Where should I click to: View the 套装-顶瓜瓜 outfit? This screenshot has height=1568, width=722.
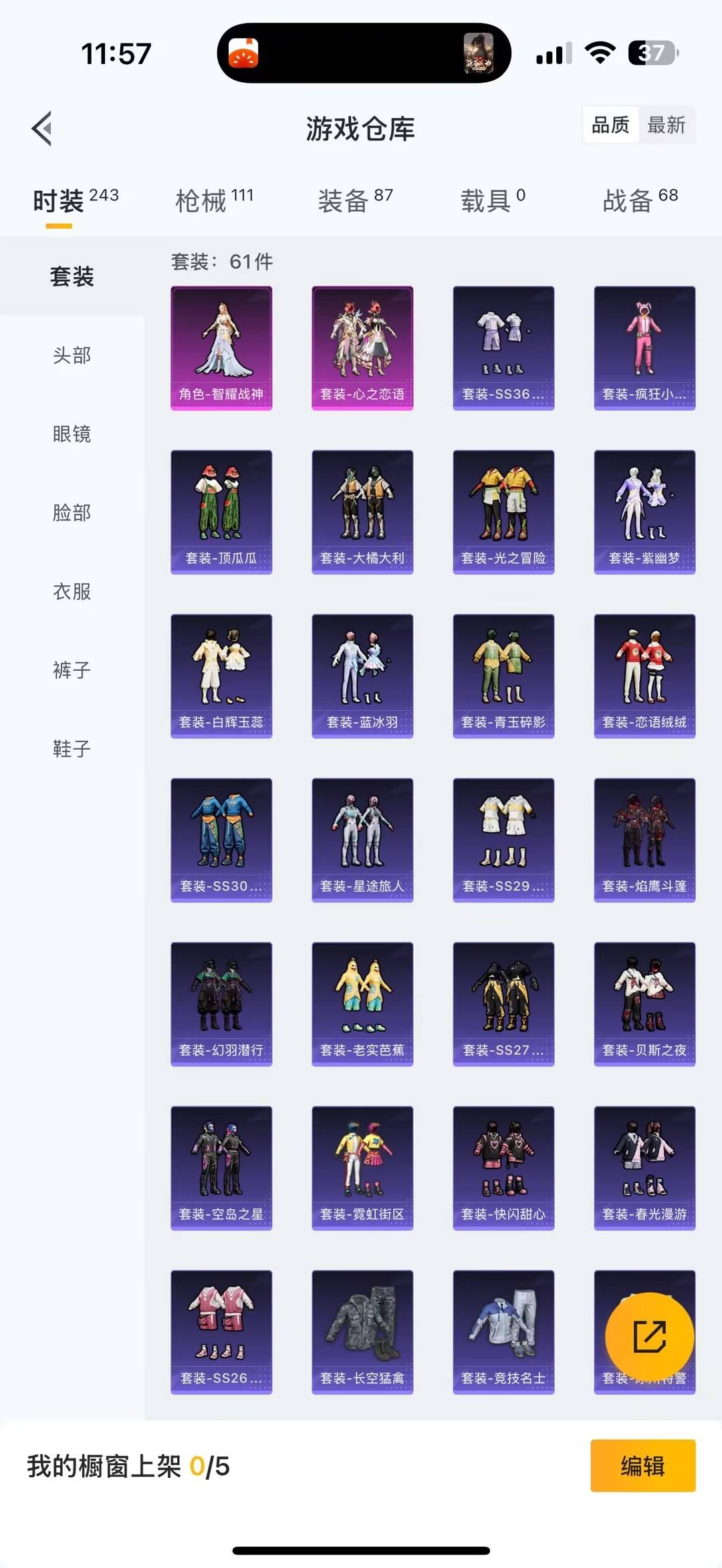[221, 512]
